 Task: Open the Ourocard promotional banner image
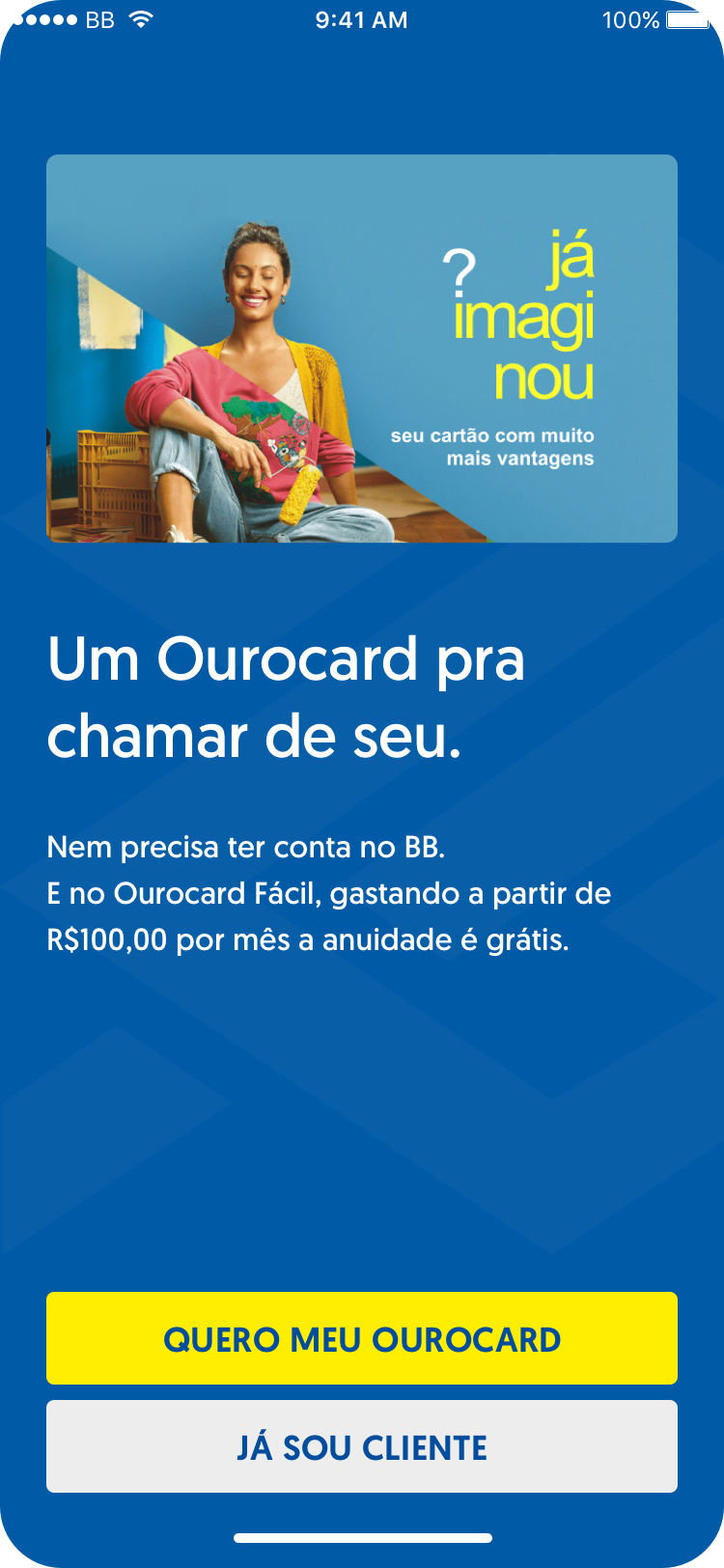[x=362, y=348]
